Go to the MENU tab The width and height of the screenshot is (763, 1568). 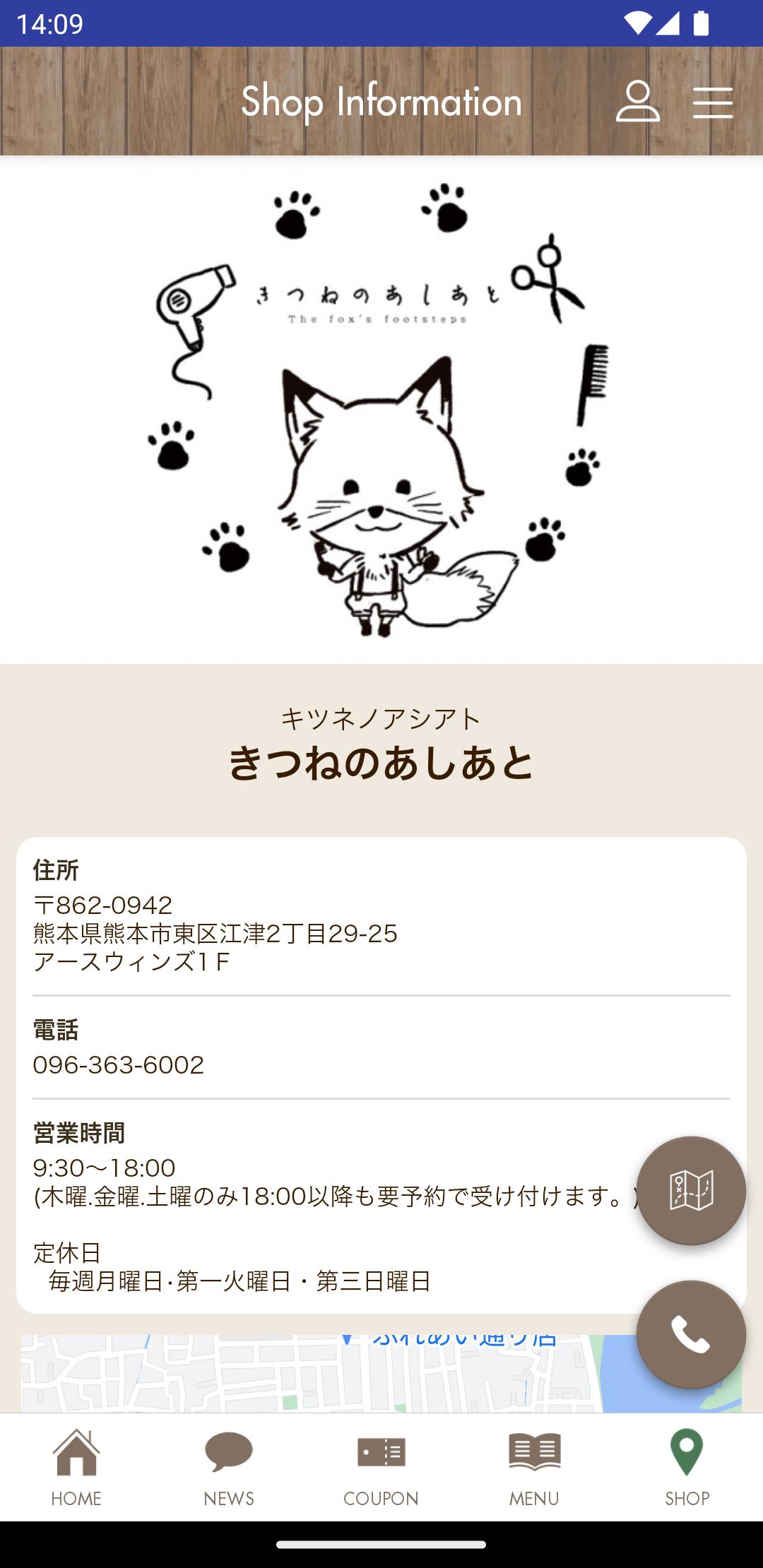pos(534,1468)
